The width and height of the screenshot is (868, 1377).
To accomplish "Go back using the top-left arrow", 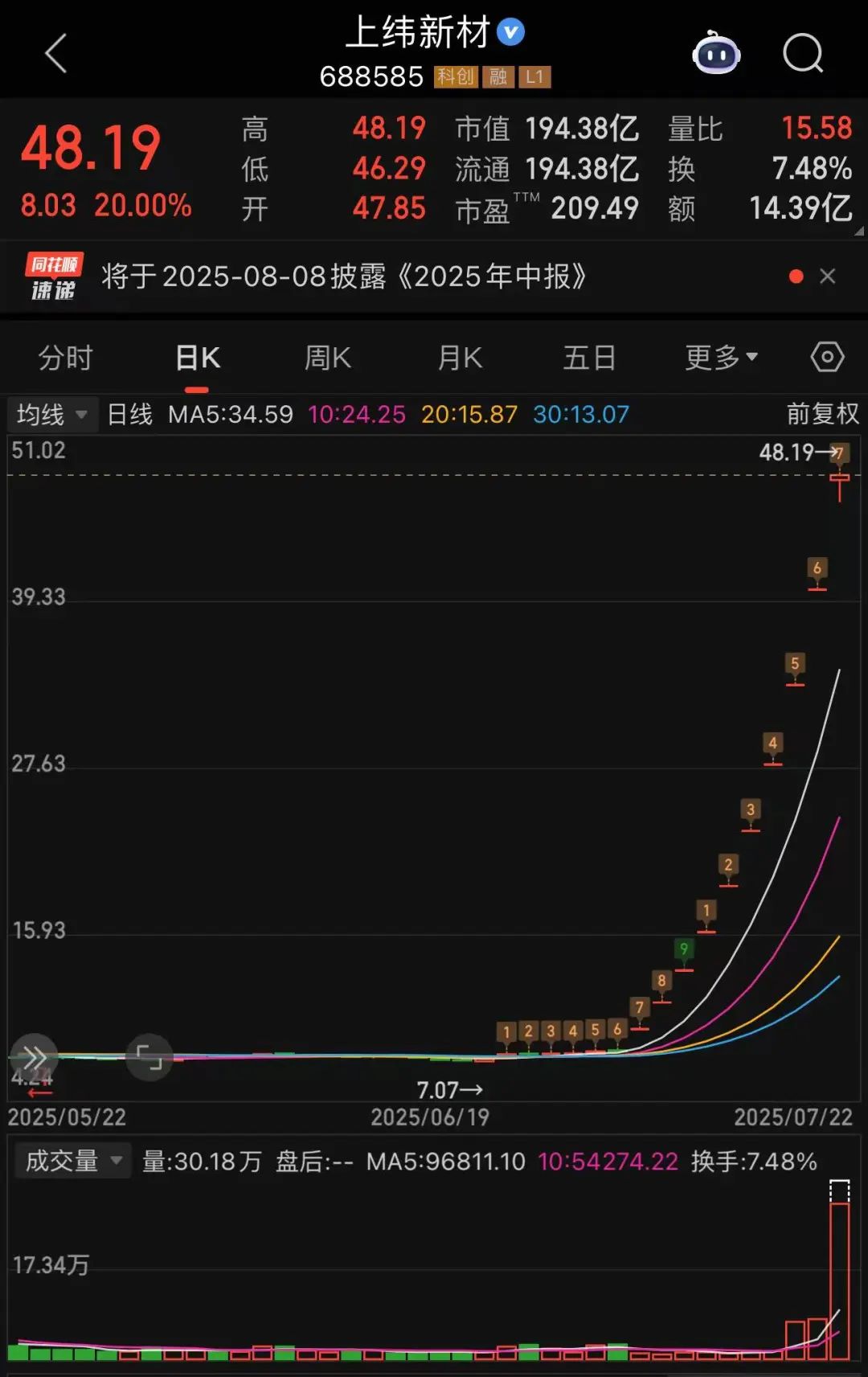I will coord(56,54).
